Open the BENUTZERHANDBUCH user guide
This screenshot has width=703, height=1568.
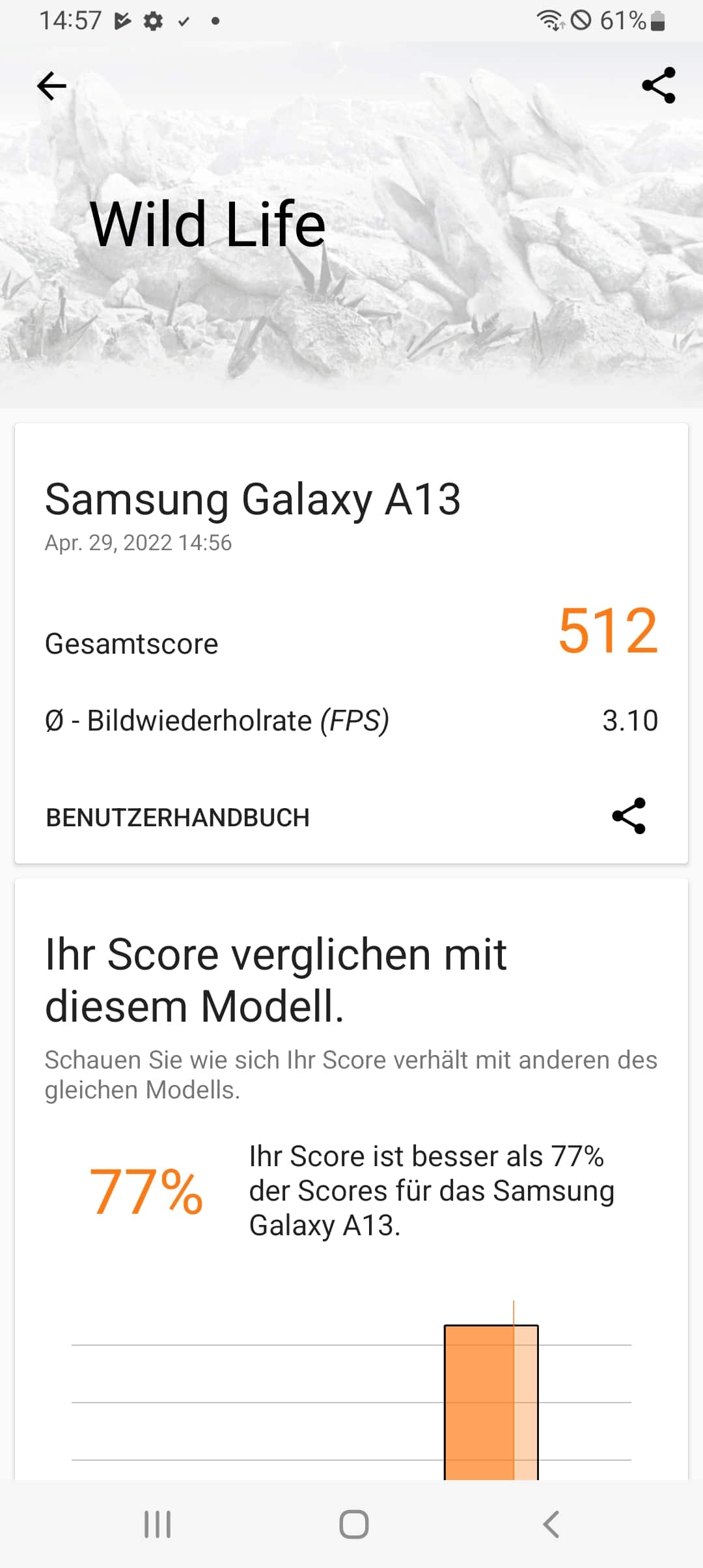(x=178, y=817)
